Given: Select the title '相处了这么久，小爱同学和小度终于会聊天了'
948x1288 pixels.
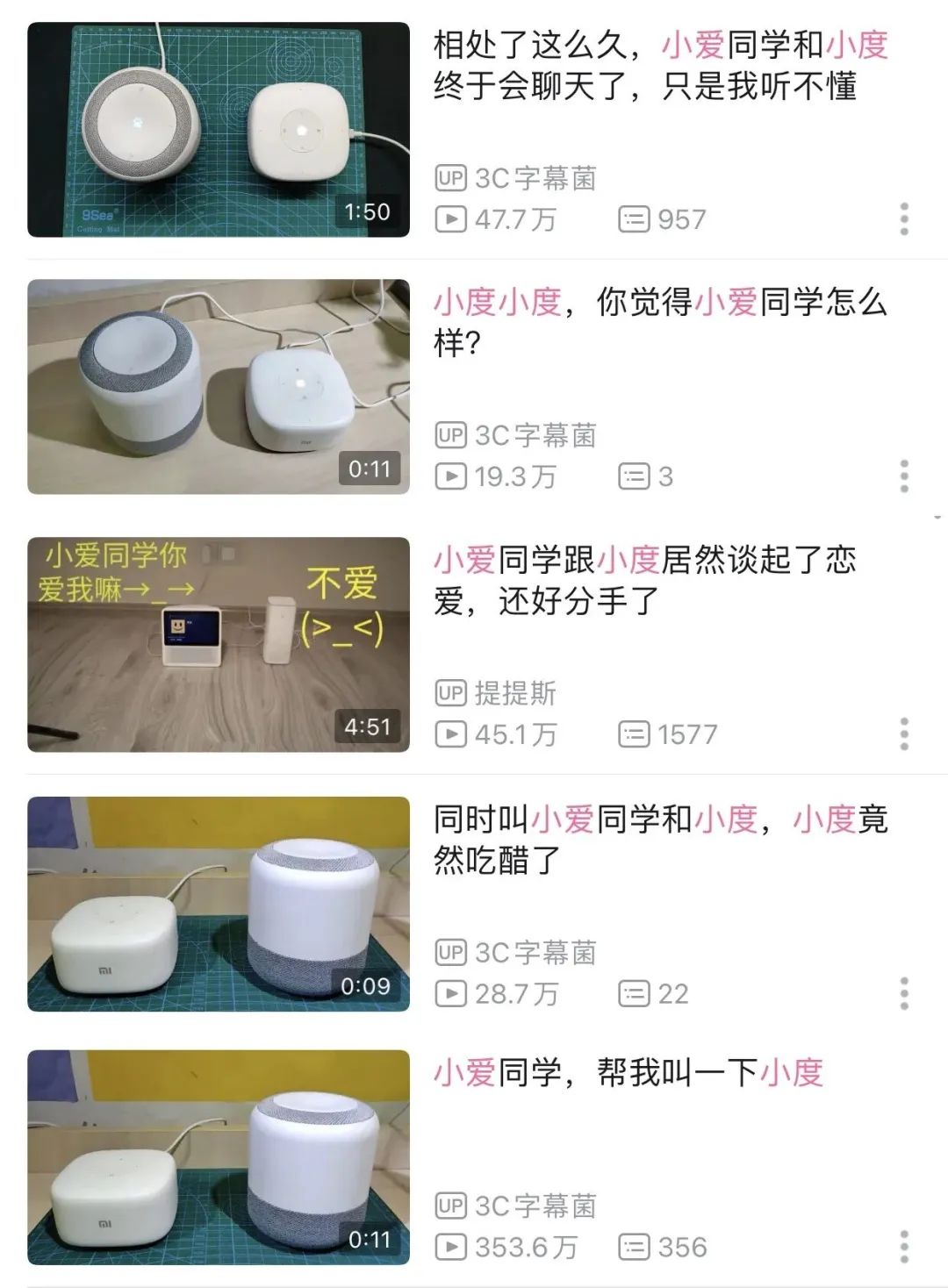Looking at the screenshot, I should click(660, 65).
